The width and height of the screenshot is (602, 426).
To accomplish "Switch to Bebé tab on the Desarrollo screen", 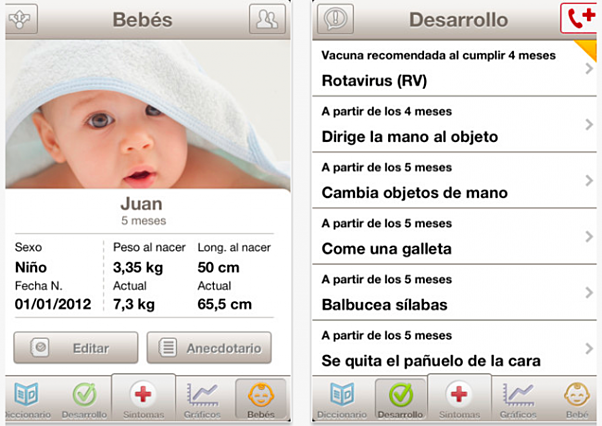I will coord(576,400).
